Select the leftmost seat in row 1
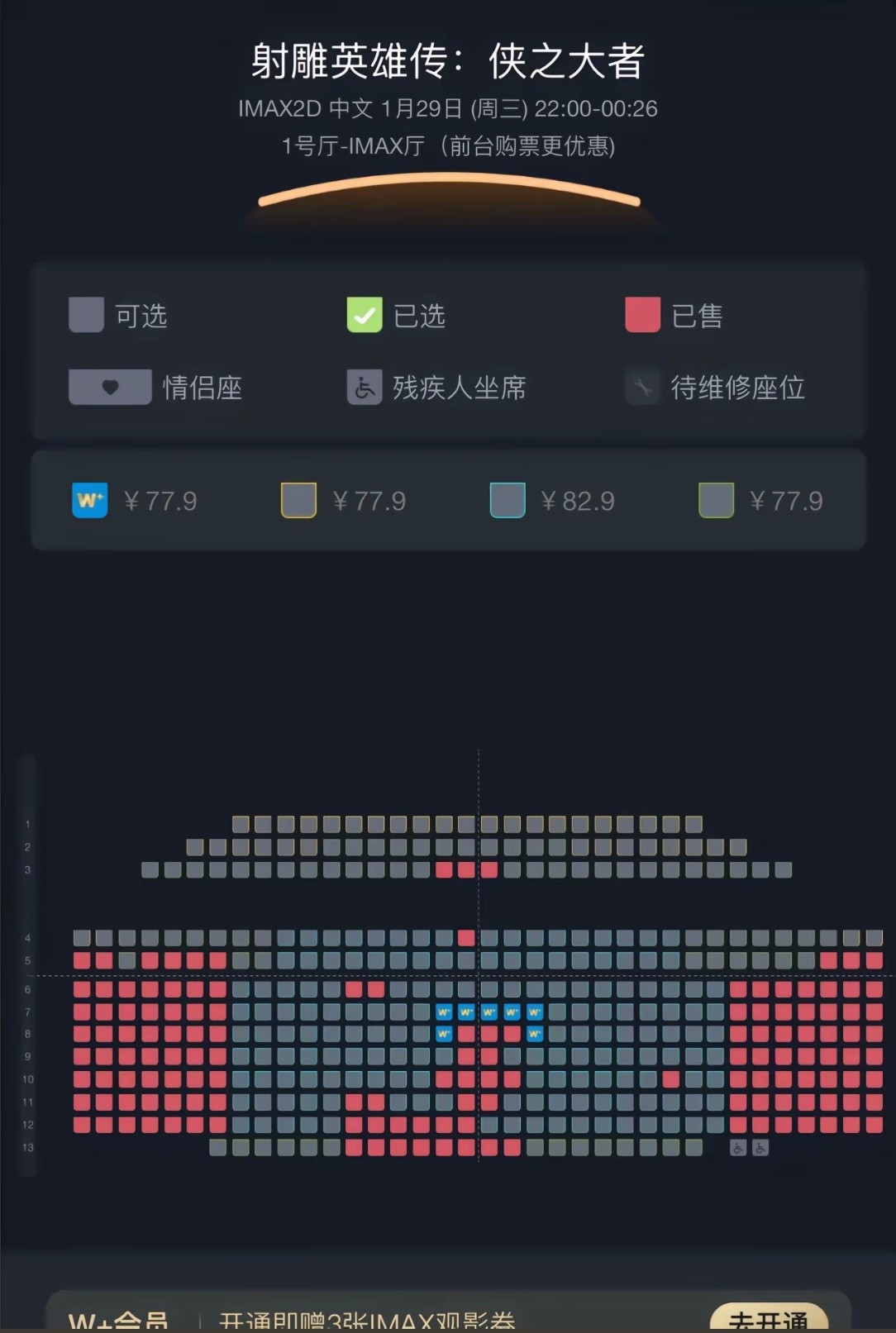896x1333 pixels. [241, 824]
